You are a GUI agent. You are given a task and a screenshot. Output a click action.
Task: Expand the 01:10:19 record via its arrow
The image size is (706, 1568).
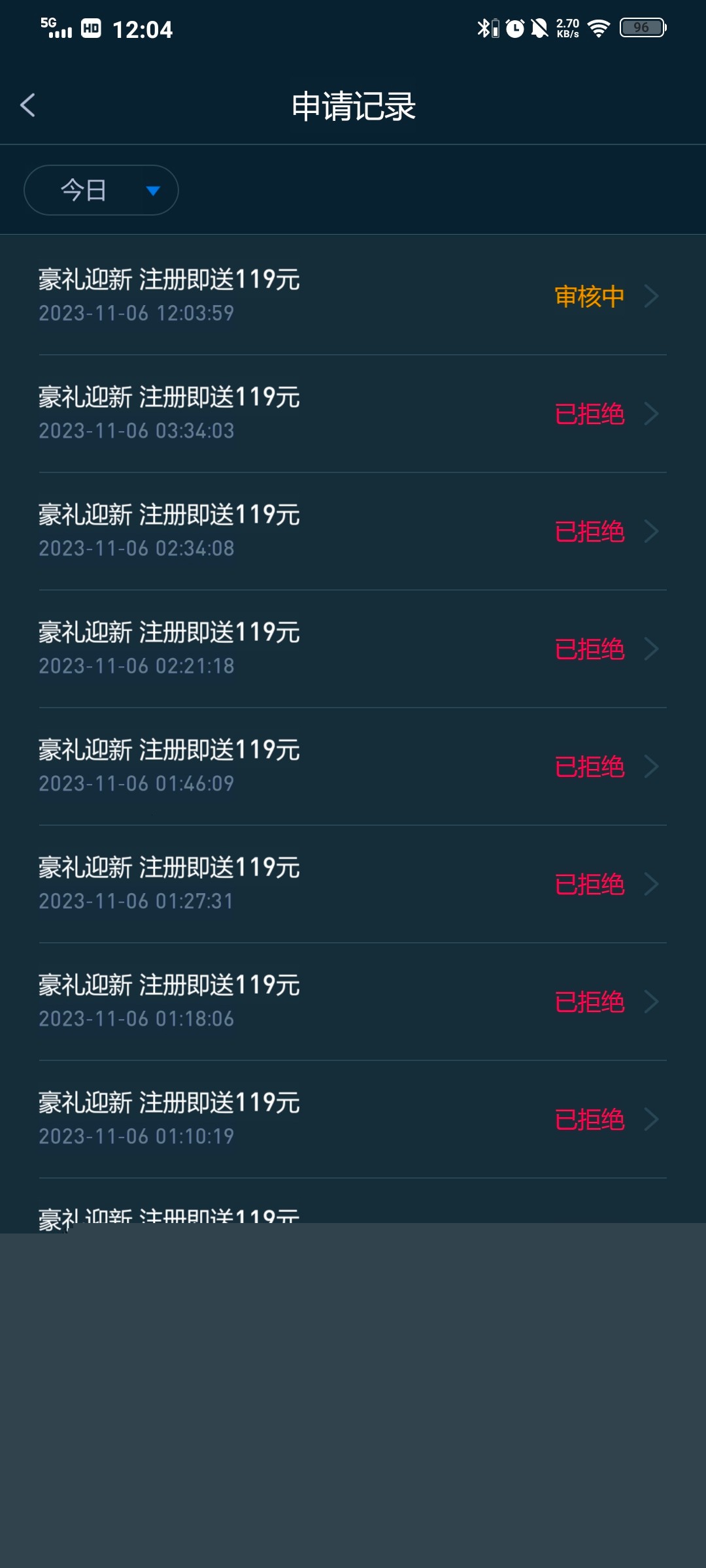(x=650, y=1119)
